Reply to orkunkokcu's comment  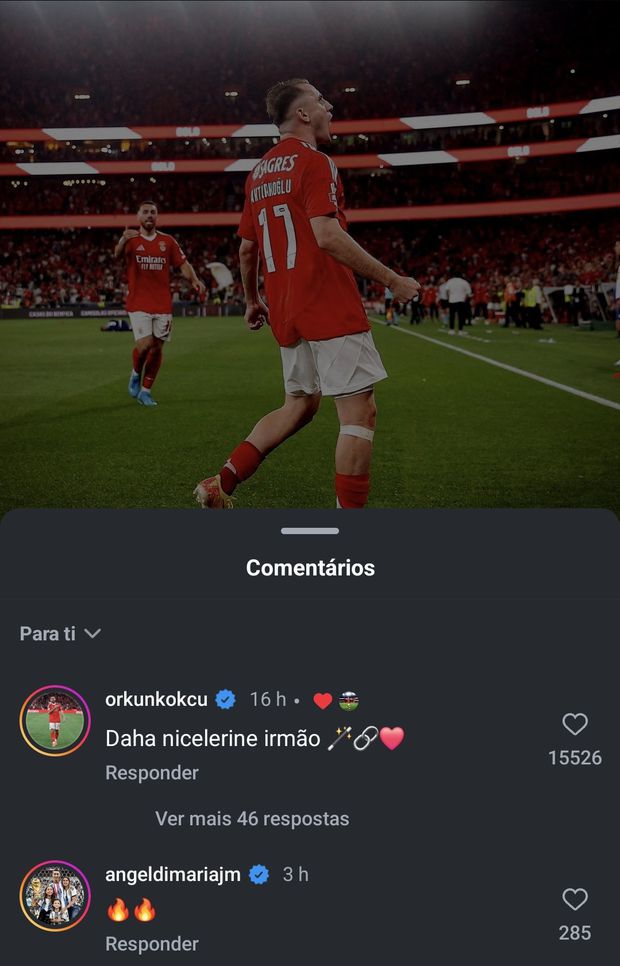coord(152,773)
